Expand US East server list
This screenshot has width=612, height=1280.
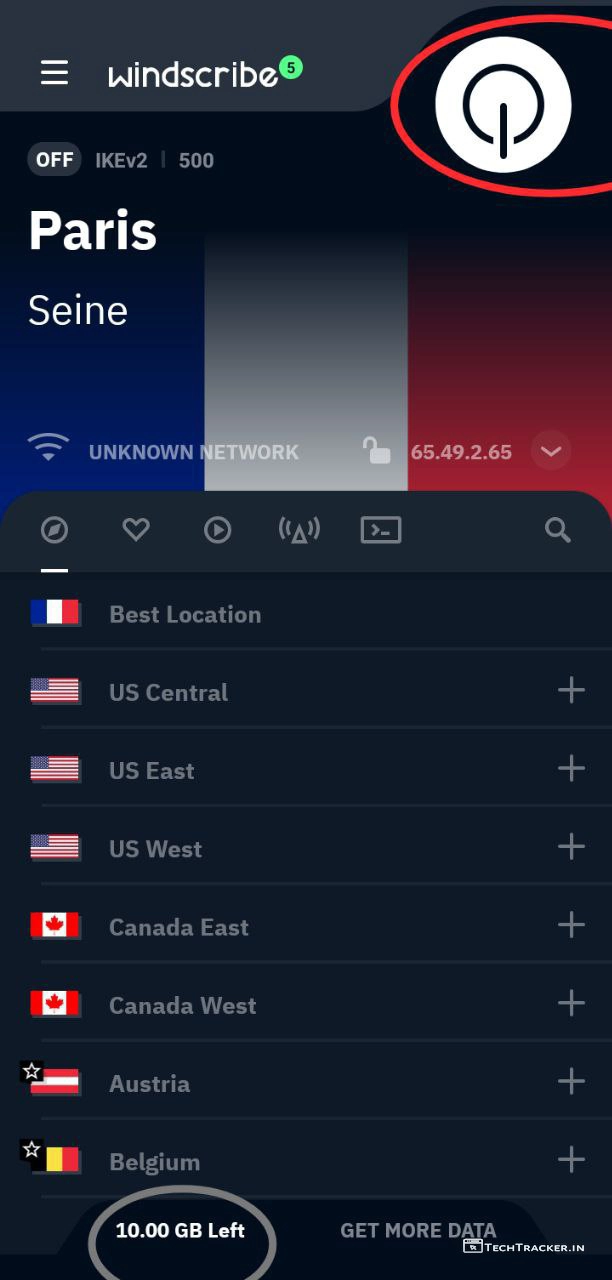pos(570,769)
